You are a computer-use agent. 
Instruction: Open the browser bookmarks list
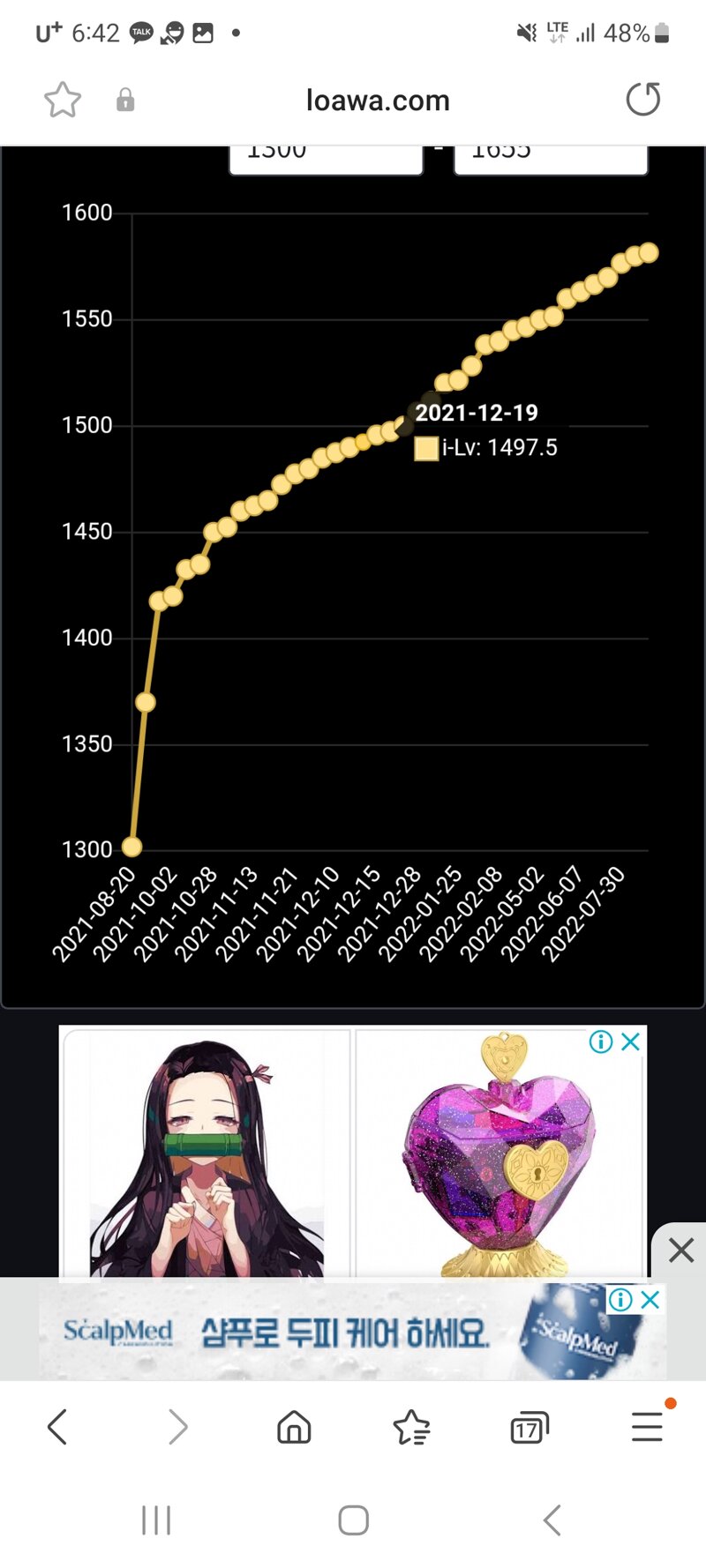[411, 1426]
